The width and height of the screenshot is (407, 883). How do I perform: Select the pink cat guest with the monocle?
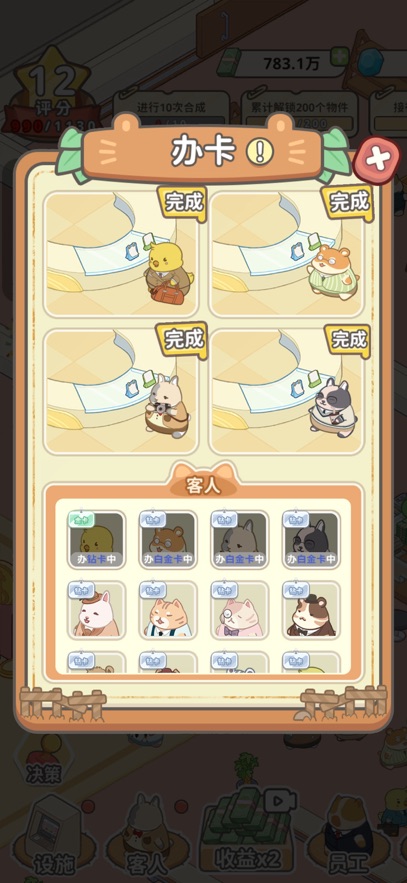[240, 610]
